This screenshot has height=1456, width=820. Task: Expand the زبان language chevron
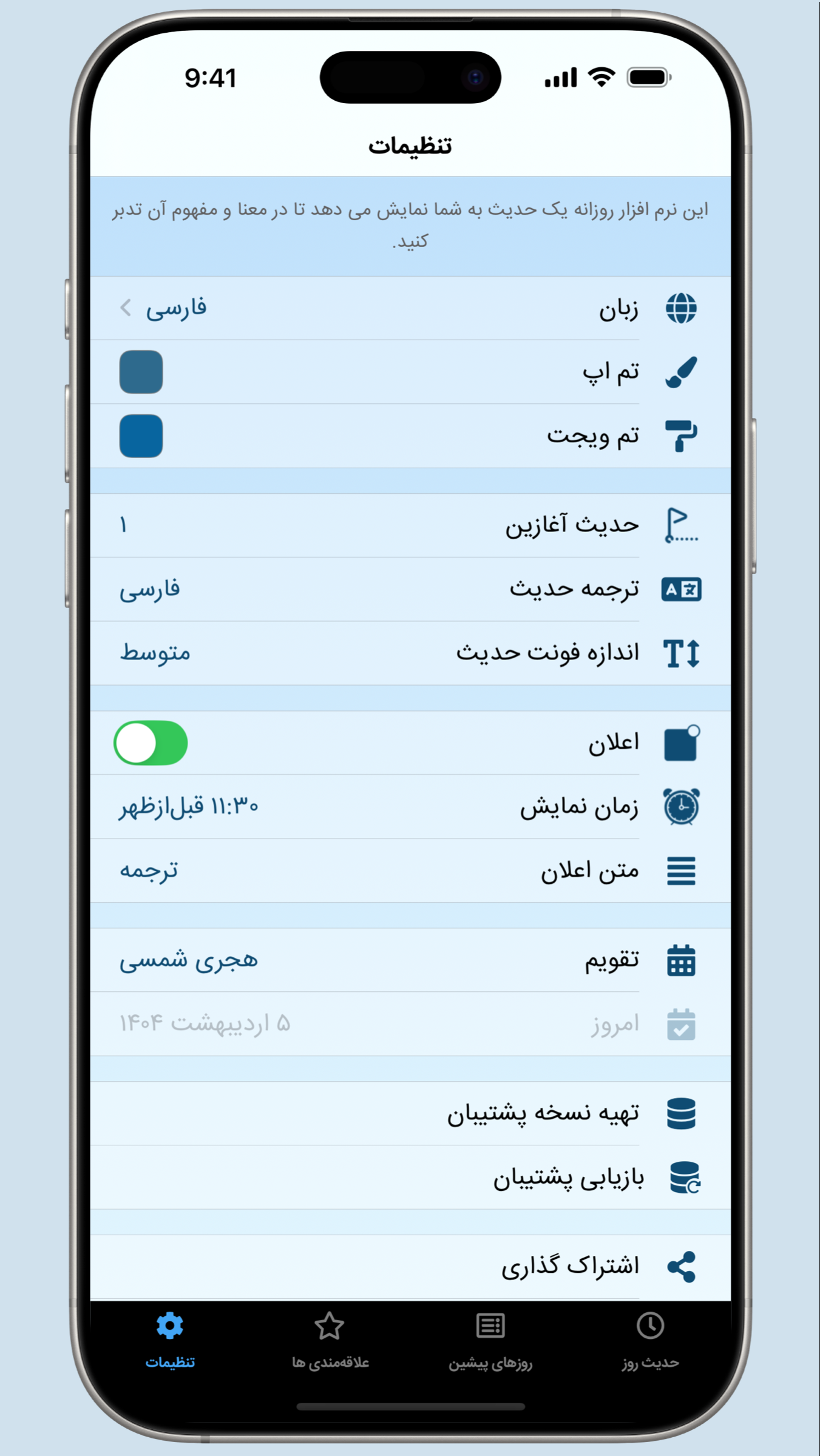point(125,307)
